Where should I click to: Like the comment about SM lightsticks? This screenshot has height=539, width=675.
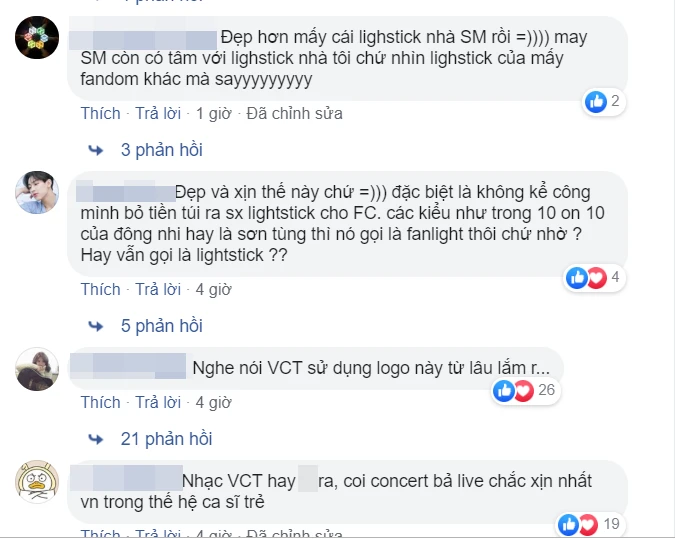tap(100, 113)
